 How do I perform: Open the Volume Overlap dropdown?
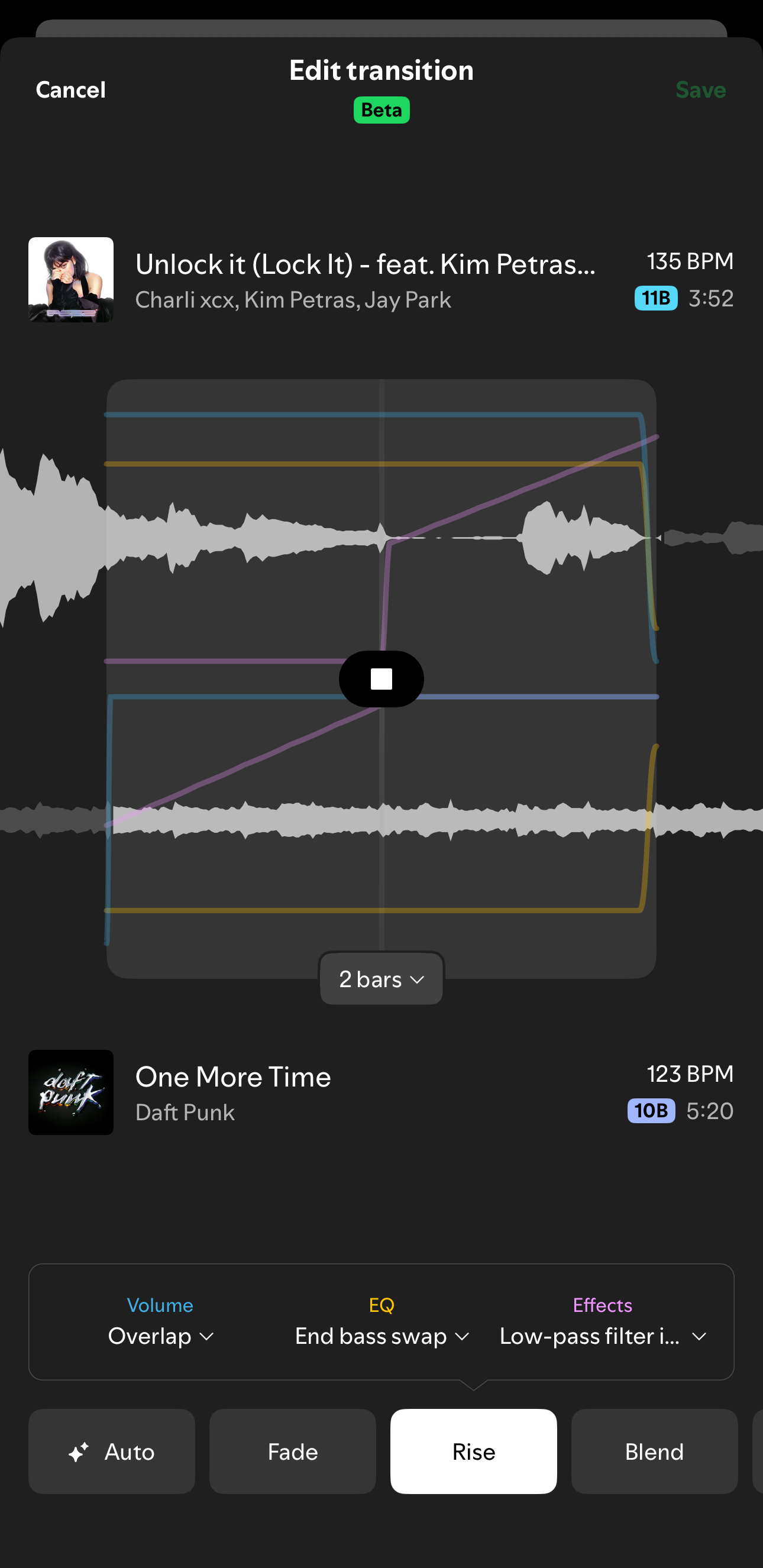click(x=161, y=1336)
